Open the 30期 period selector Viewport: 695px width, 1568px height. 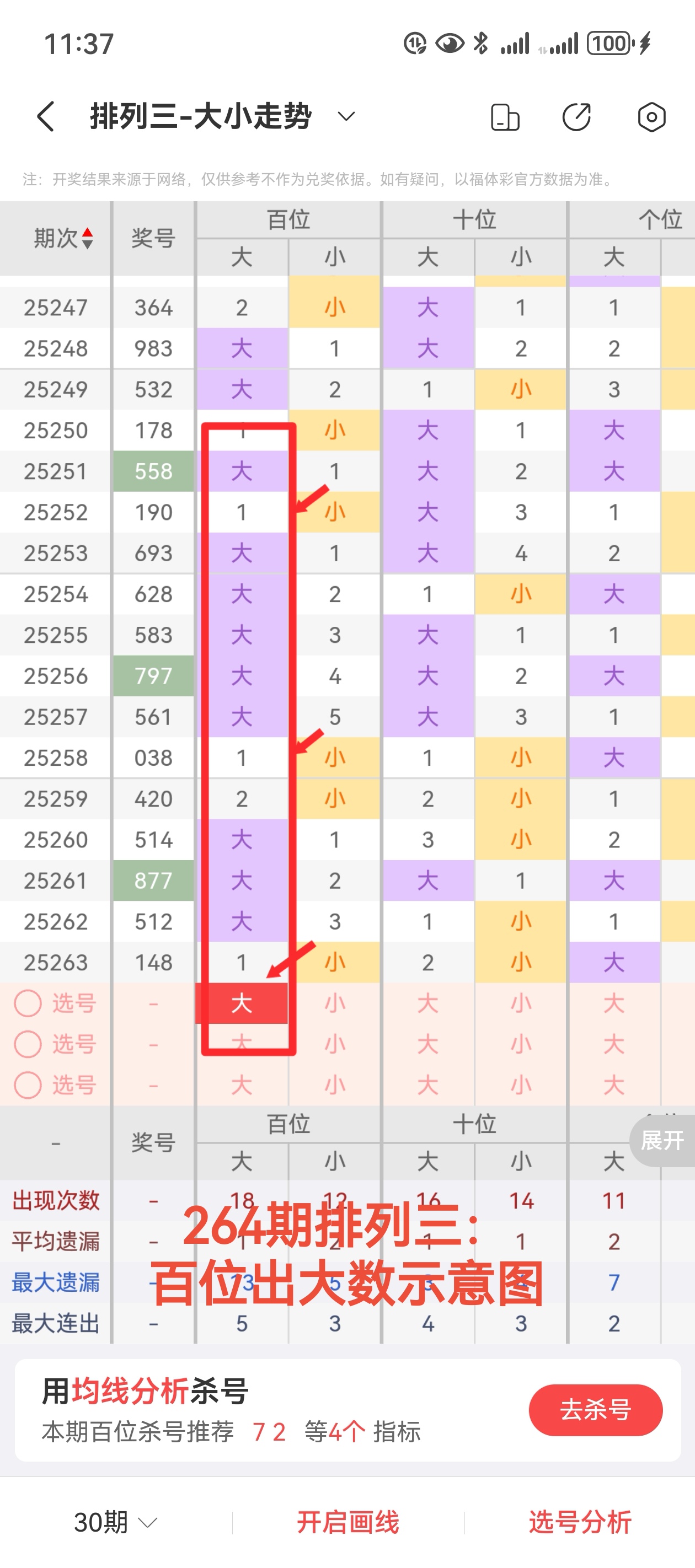click(115, 1522)
